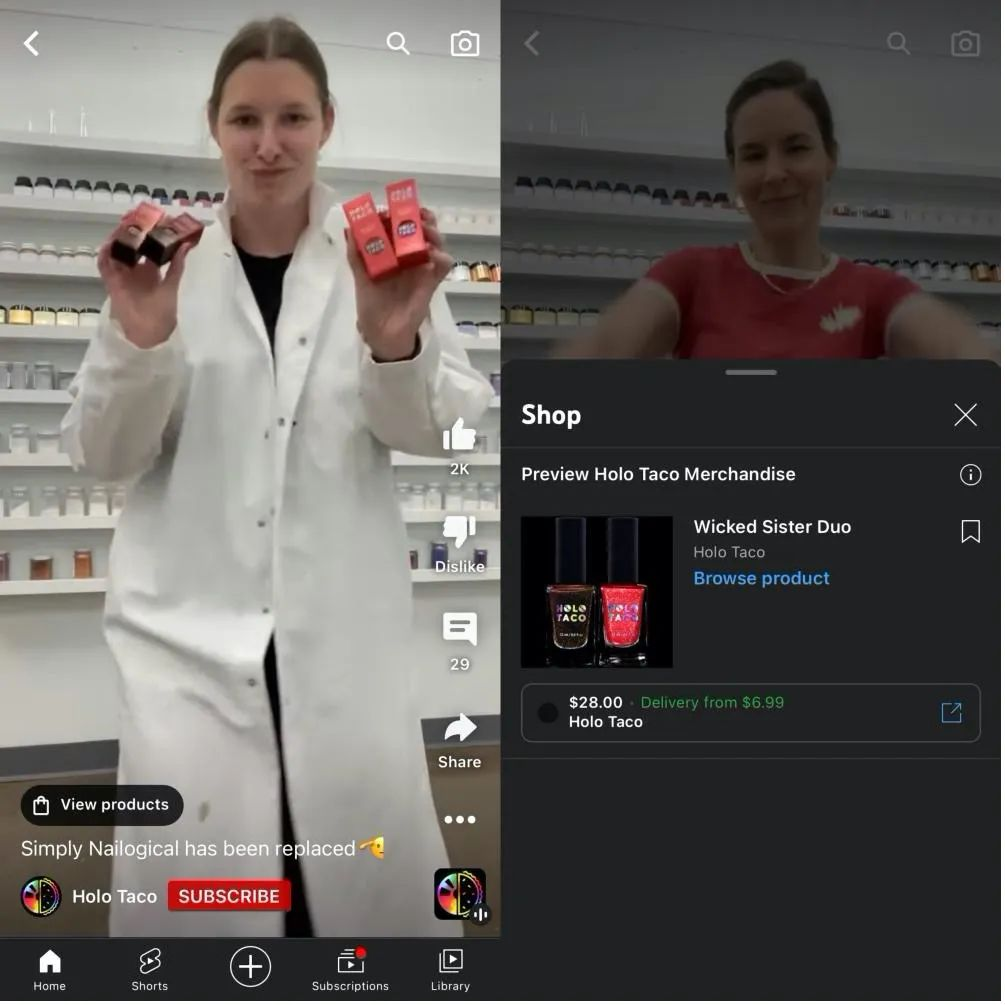
Task: Open the sound used in this short
Action: (460, 894)
